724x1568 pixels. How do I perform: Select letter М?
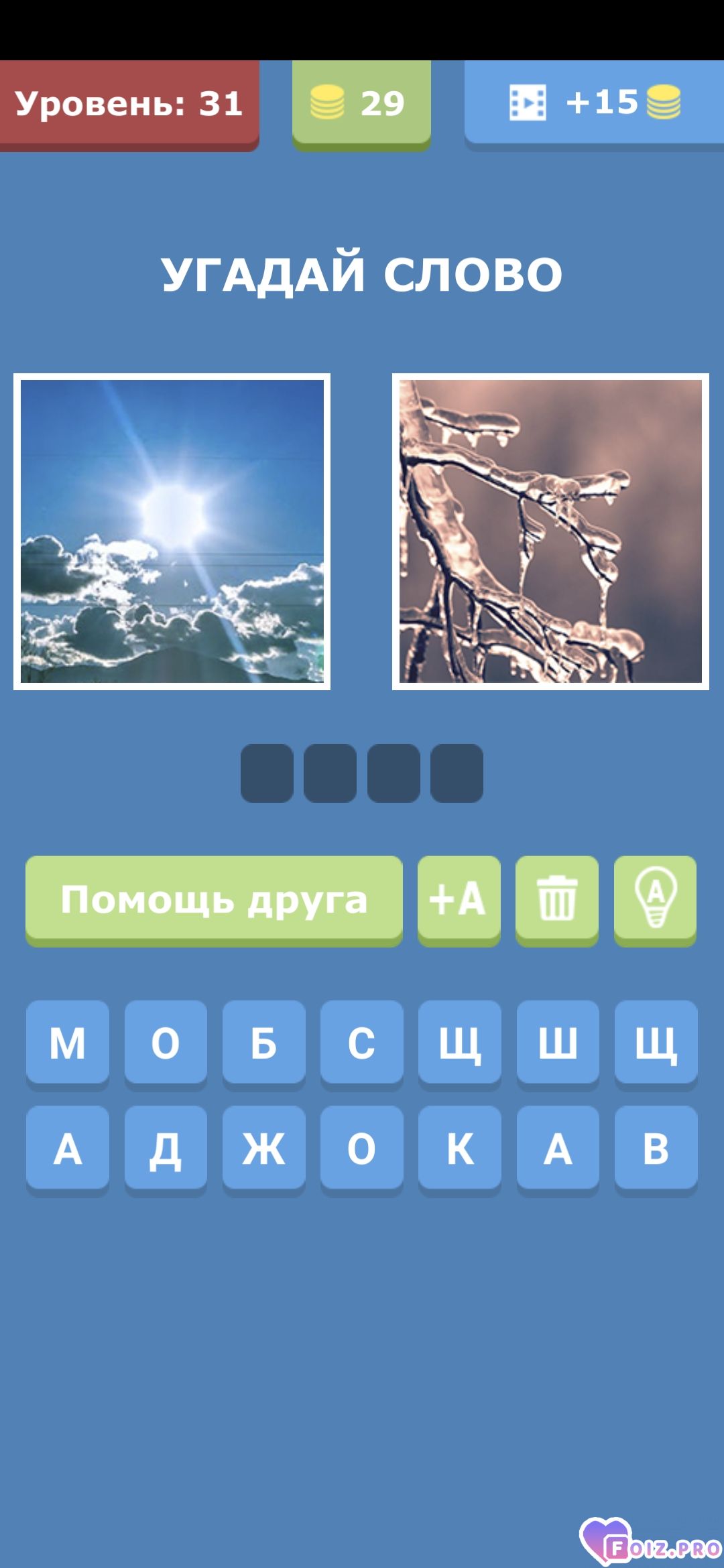click(x=68, y=1043)
